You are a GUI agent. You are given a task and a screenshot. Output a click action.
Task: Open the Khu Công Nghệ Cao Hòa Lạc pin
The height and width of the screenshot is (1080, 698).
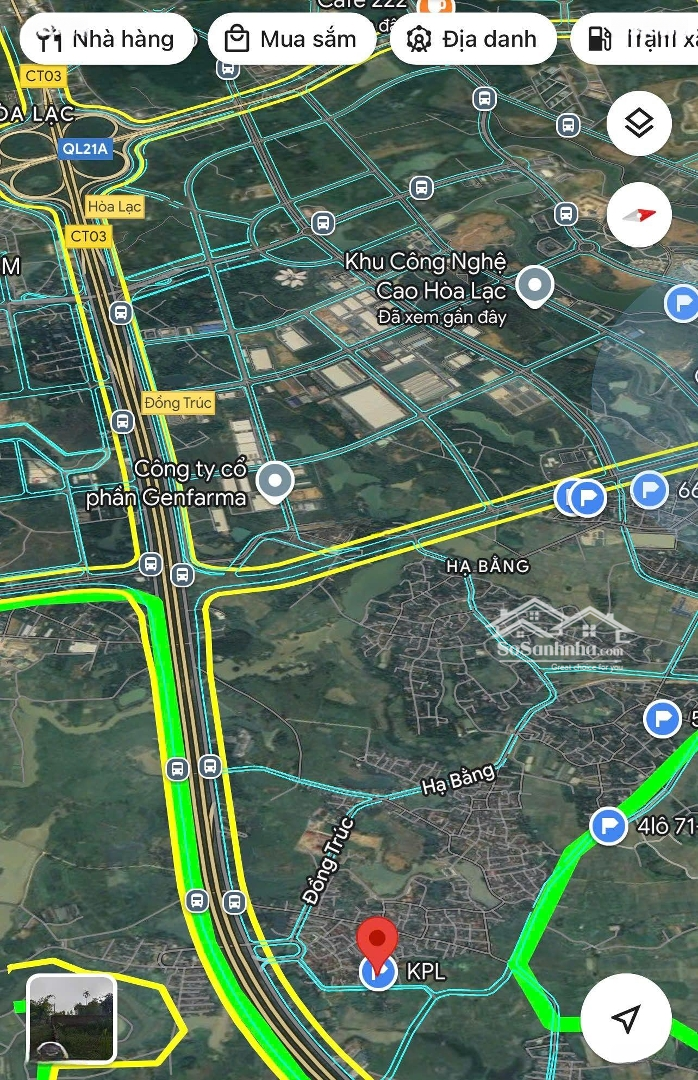coord(536,287)
